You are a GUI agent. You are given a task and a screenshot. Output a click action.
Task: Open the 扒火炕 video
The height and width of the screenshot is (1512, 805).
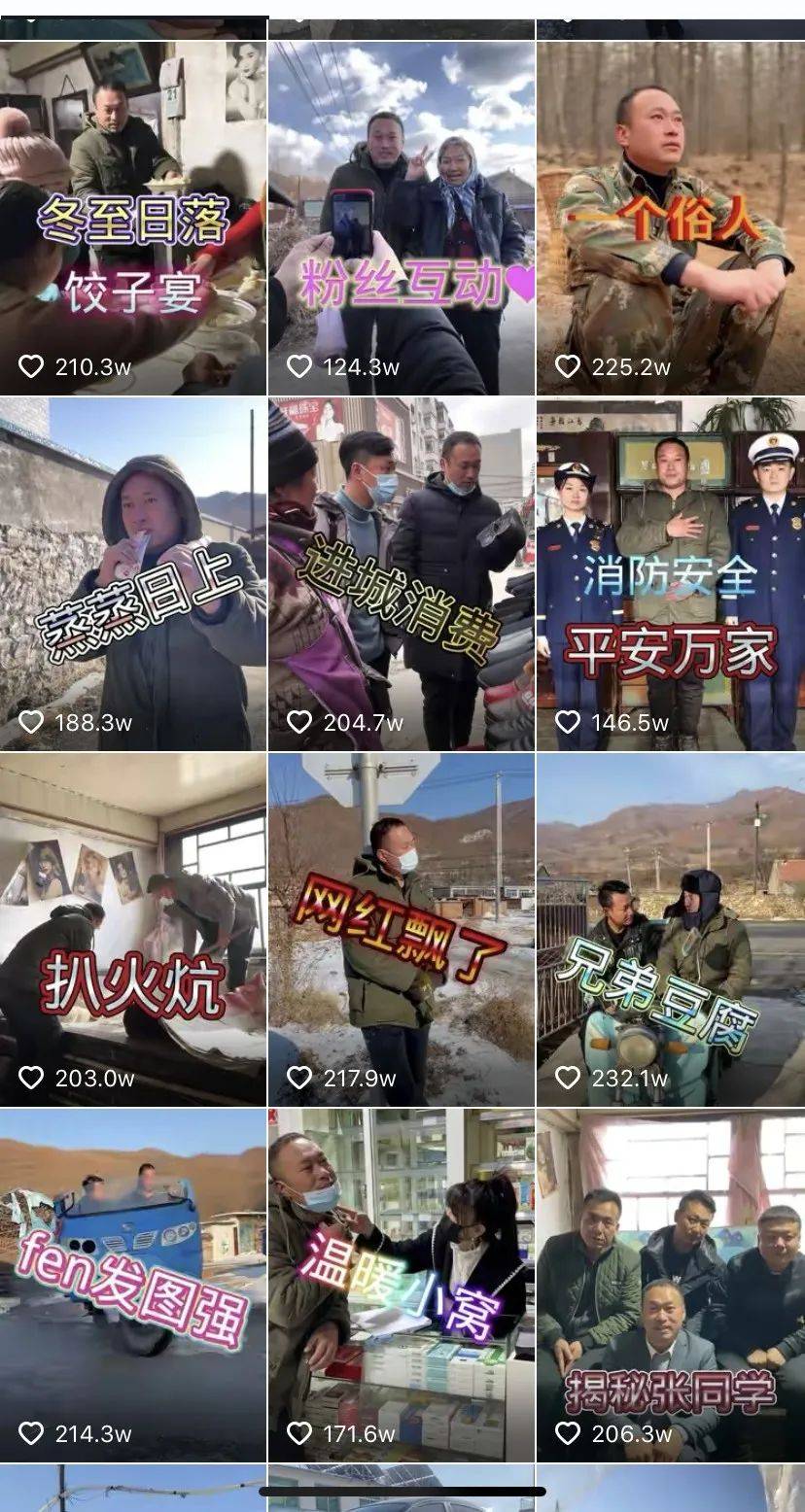pos(133,929)
